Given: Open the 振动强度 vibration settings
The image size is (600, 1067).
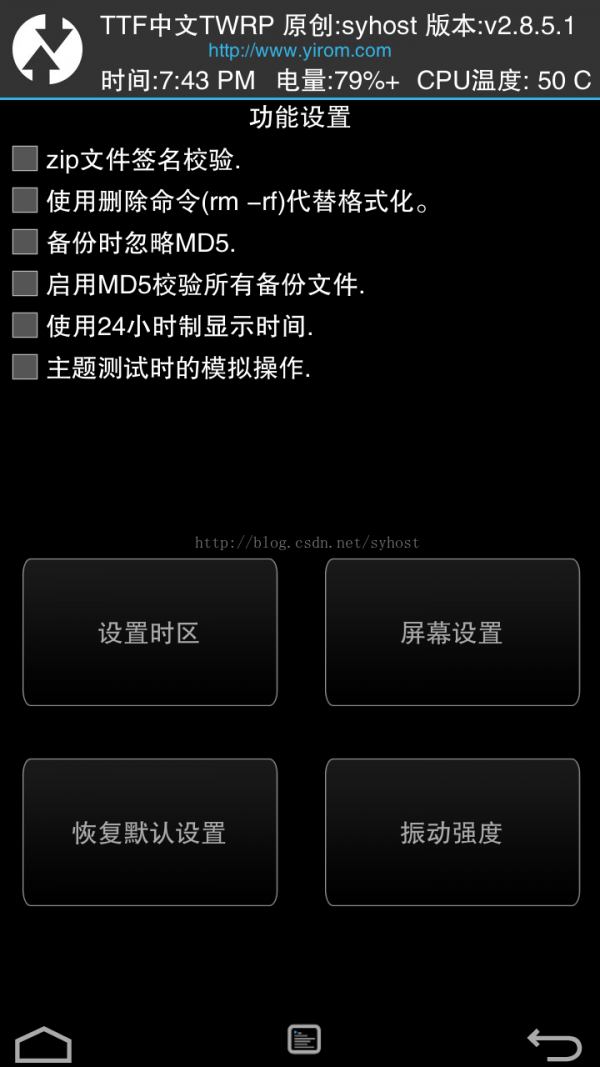Looking at the screenshot, I should pyautogui.click(x=452, y=832).
